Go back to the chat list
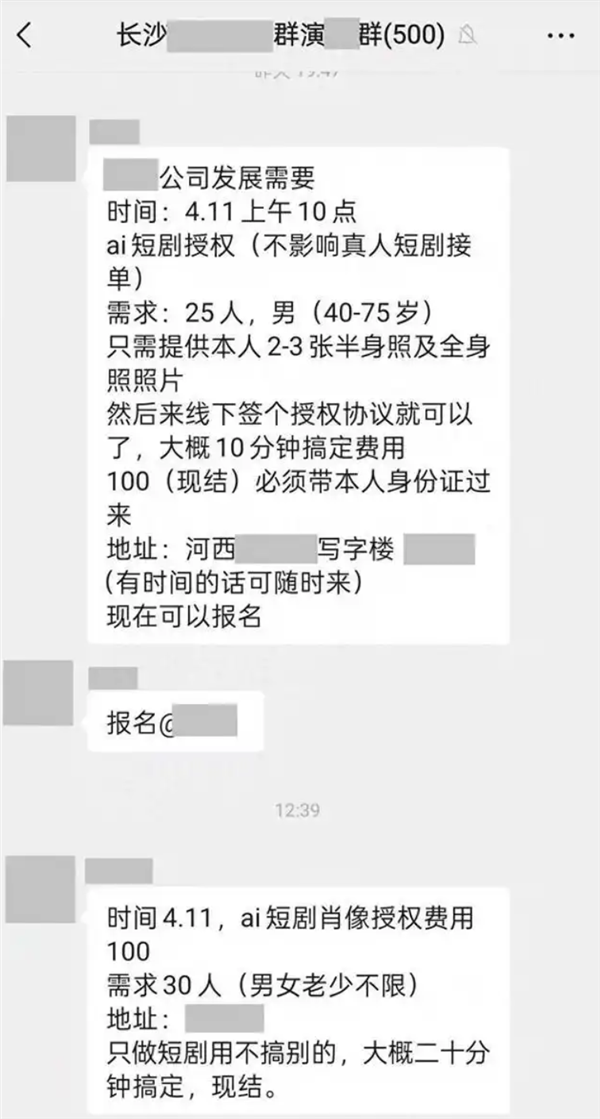Viewport: 600px width, 1119px height. [25, 37]
